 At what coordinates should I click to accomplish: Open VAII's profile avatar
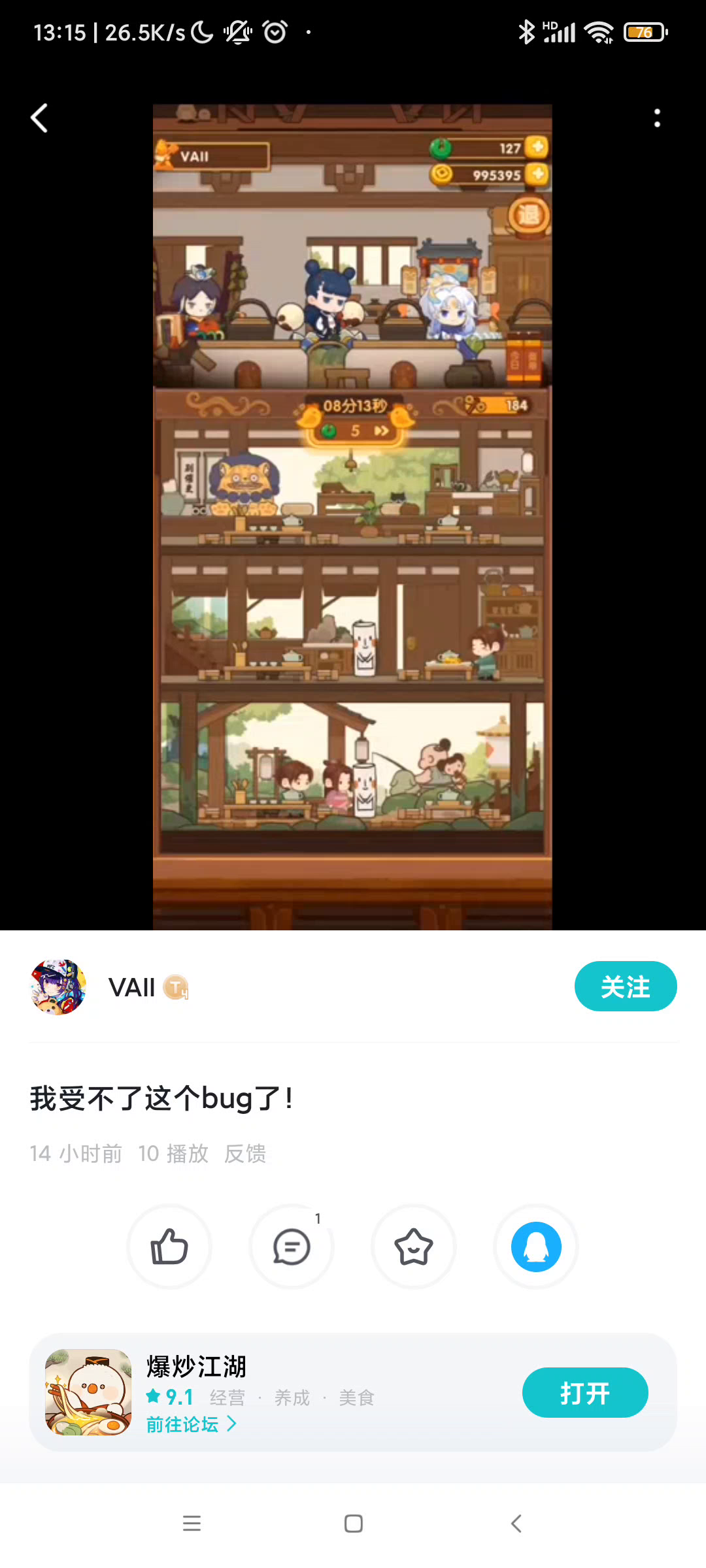coord(58,987)
